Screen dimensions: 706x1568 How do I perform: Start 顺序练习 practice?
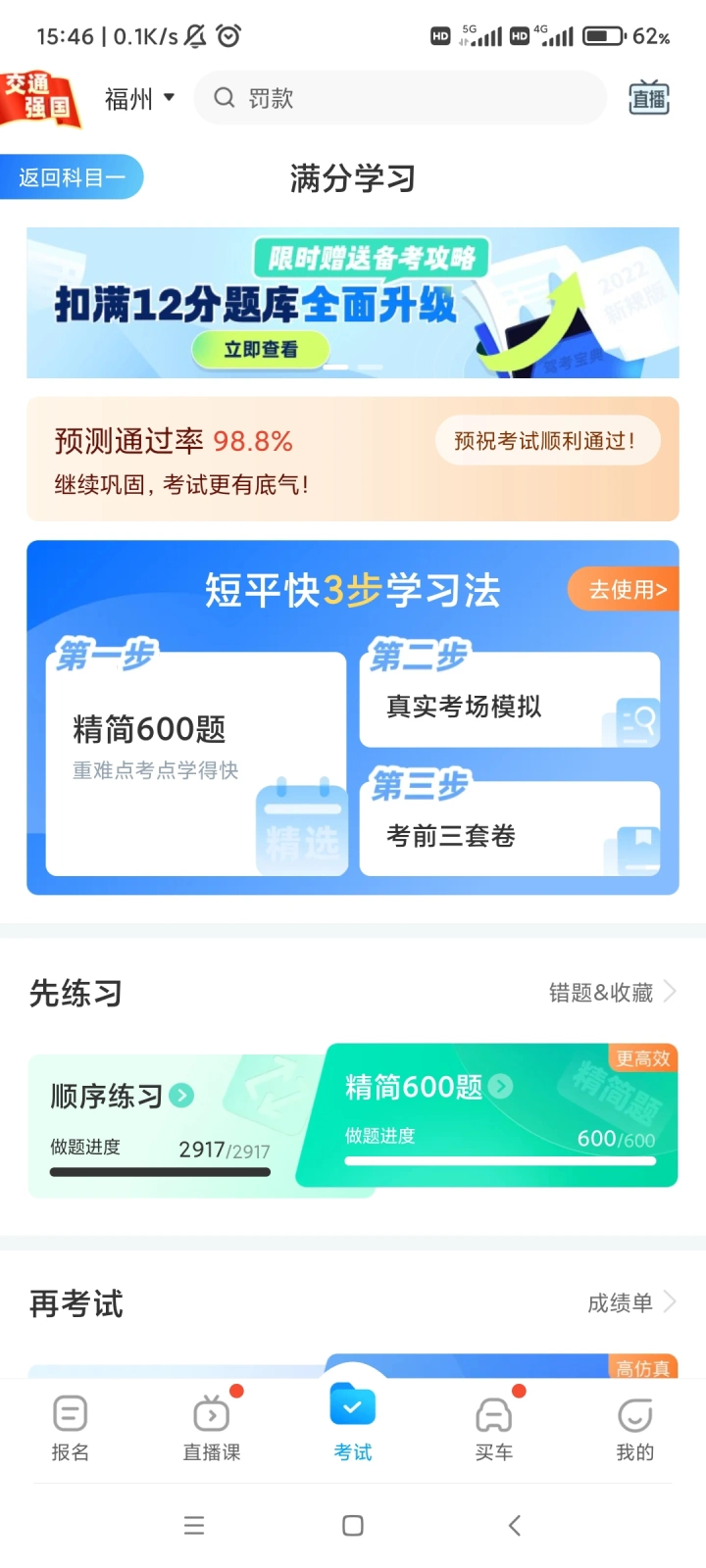click(162, 1123)
